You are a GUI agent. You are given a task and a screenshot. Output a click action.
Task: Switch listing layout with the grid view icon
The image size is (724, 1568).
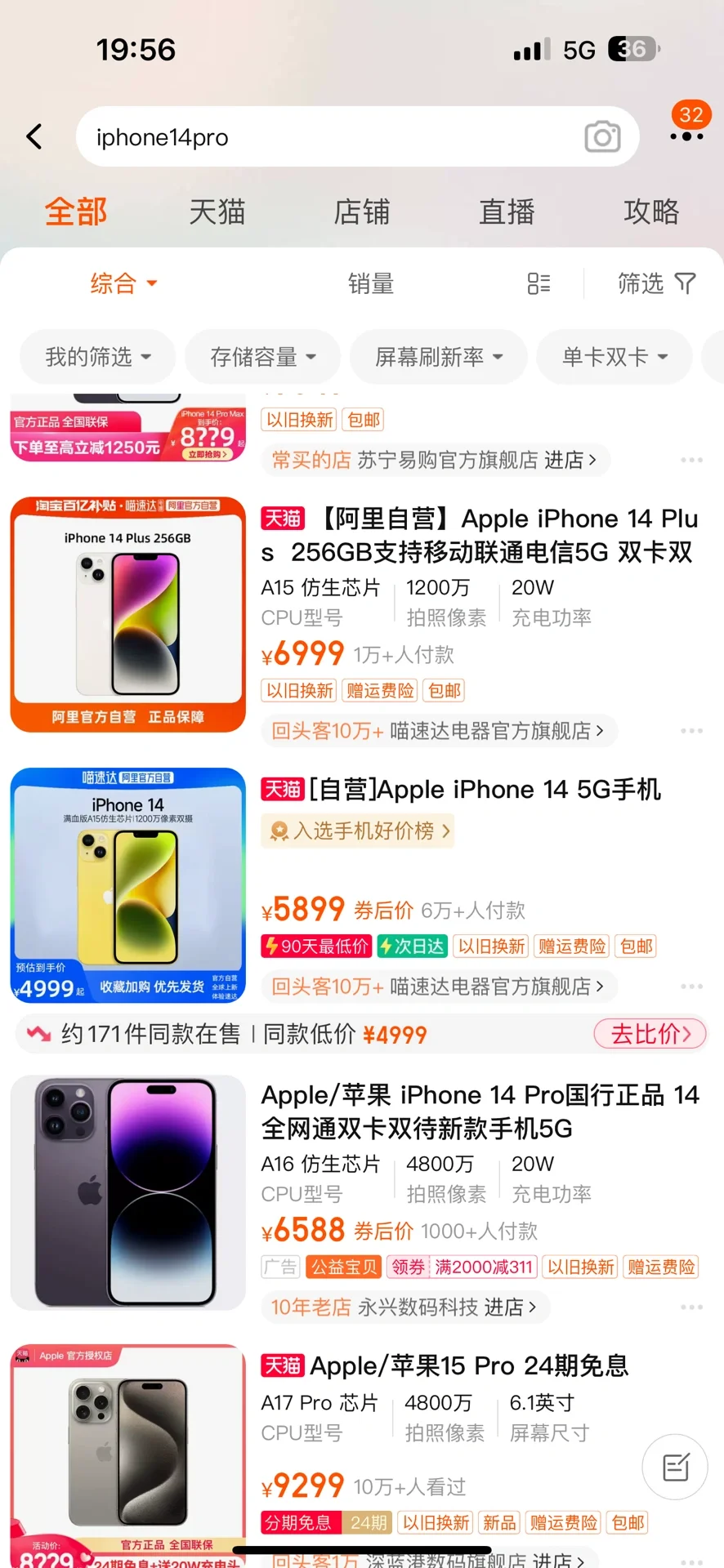(x=539, y=283)
